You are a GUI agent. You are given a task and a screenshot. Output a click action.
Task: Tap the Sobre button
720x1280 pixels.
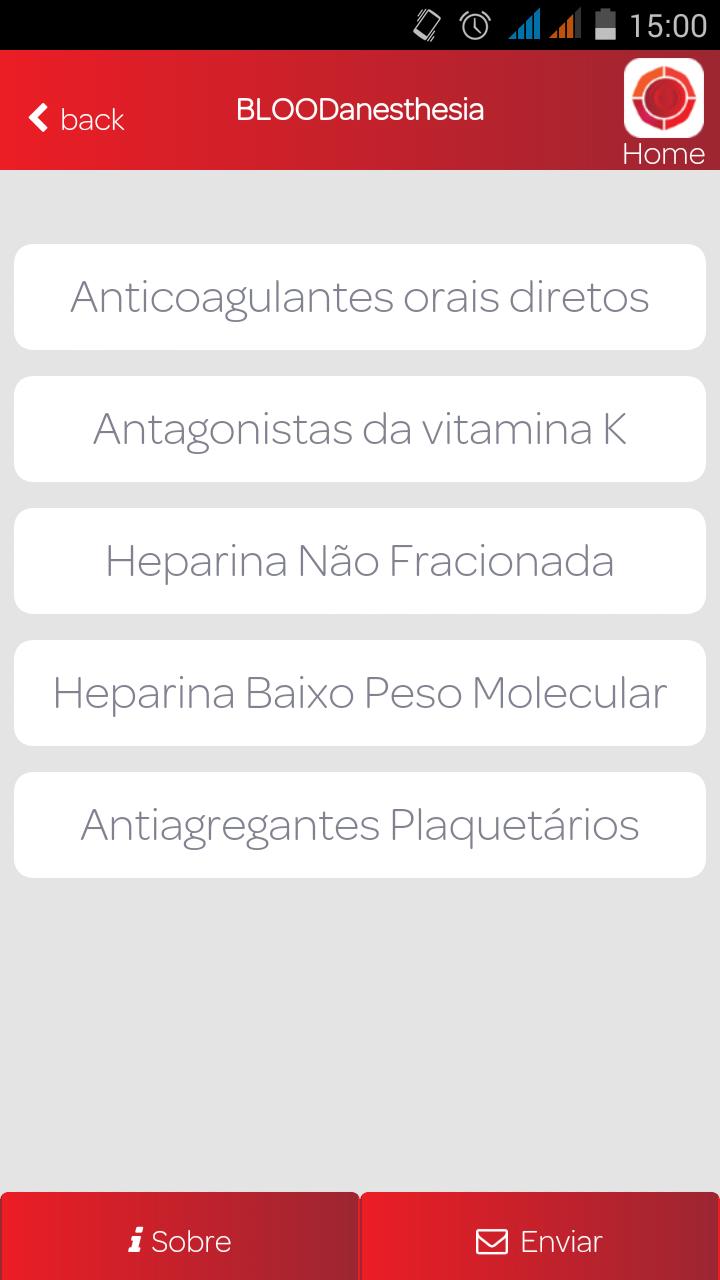click(x=180, y=1241)
